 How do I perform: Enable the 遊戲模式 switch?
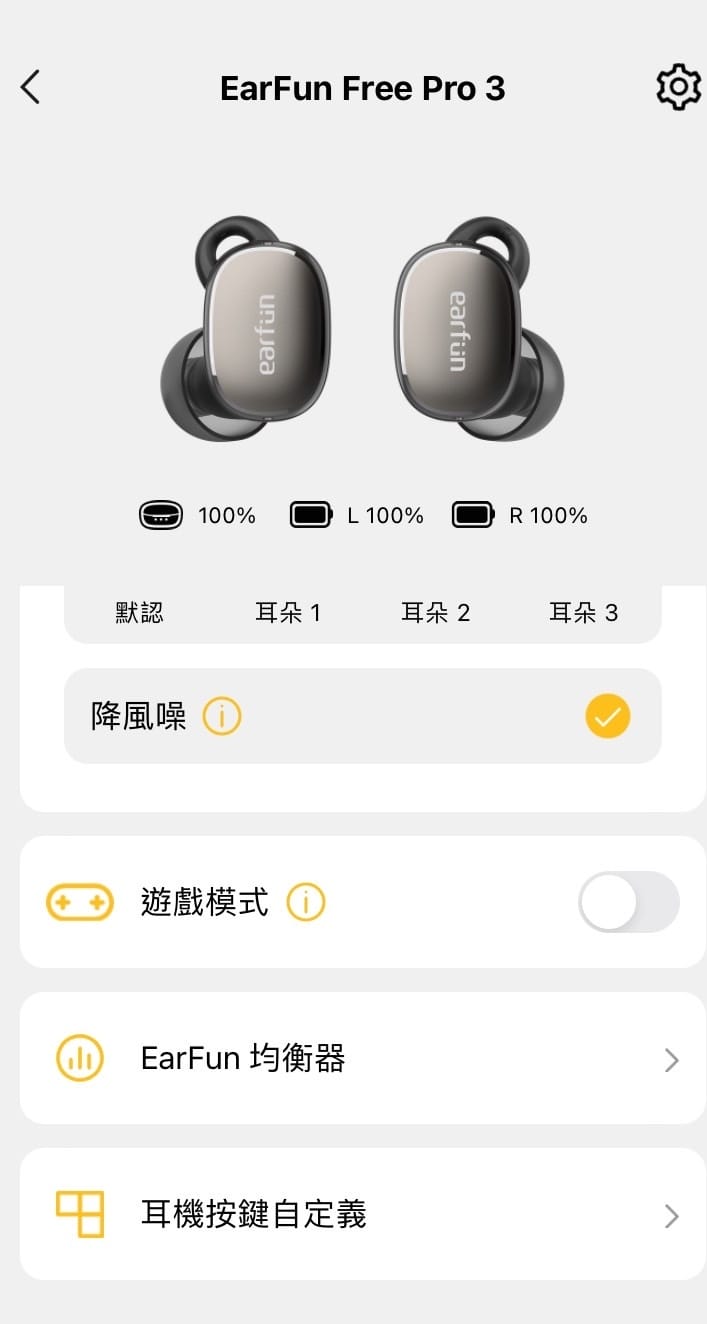[x=628, y=902]
